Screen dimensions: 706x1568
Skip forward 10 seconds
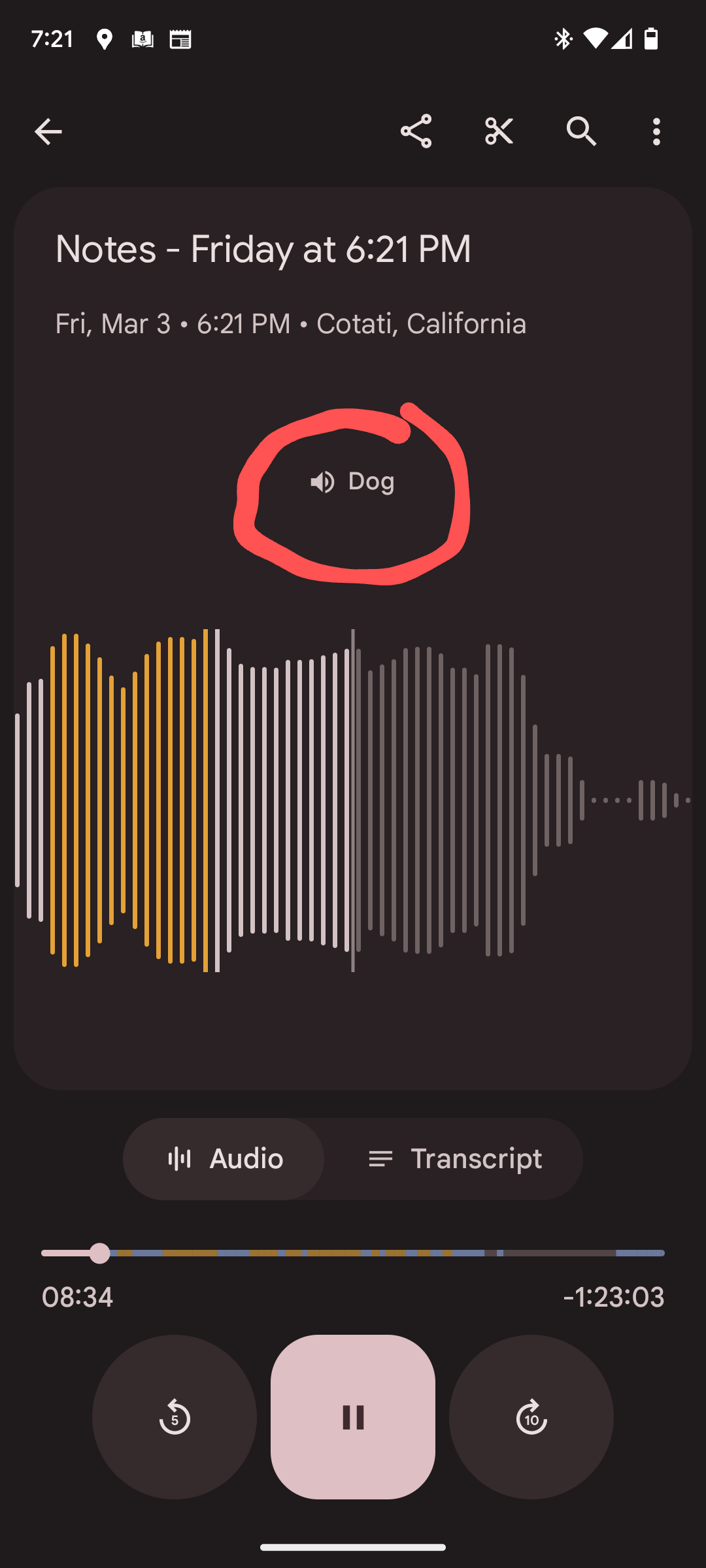pos(531,1417)
